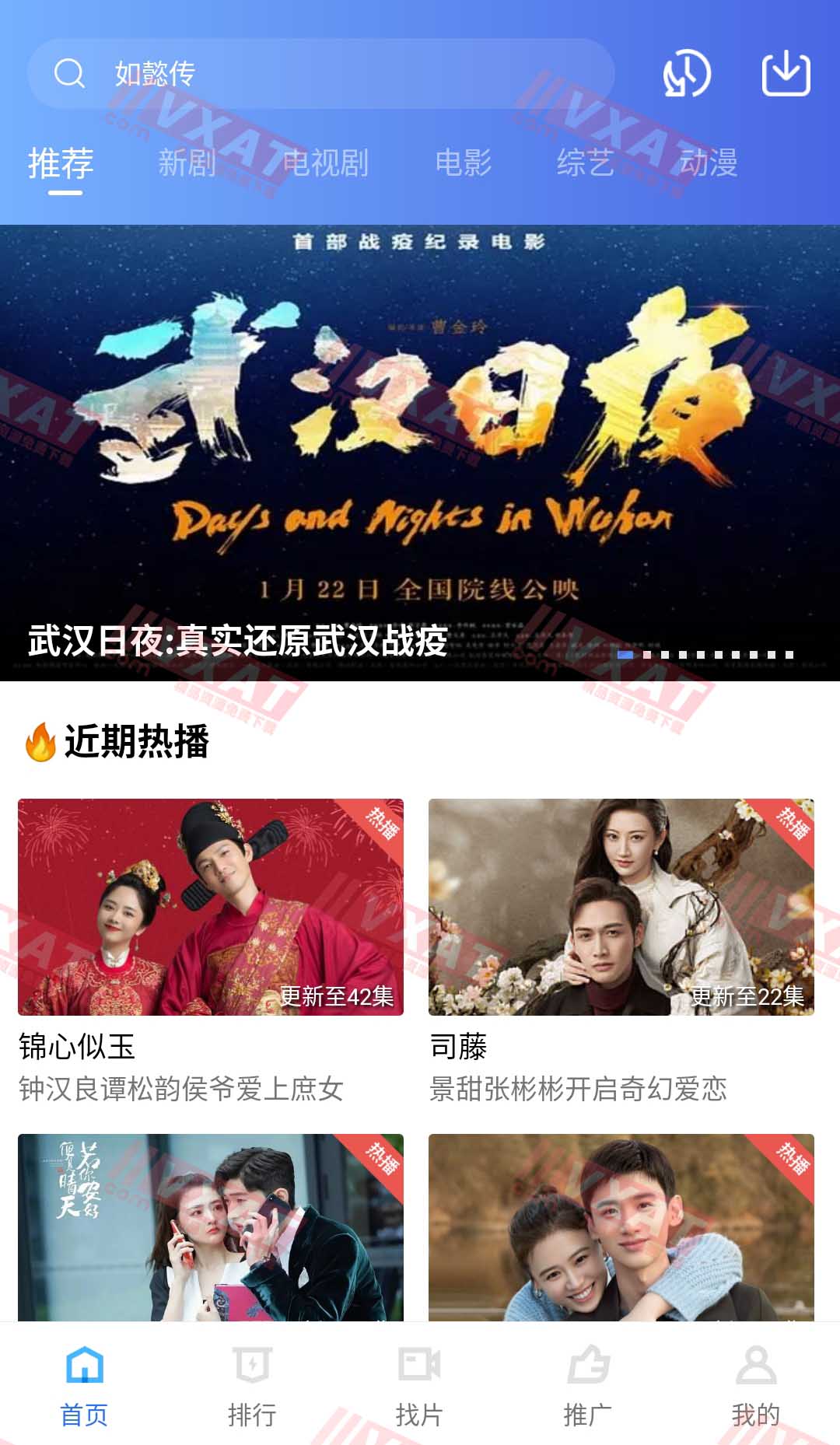The image size is (840, 1445).
Task: Open the 推广 tab
Action: [587, 1386]
